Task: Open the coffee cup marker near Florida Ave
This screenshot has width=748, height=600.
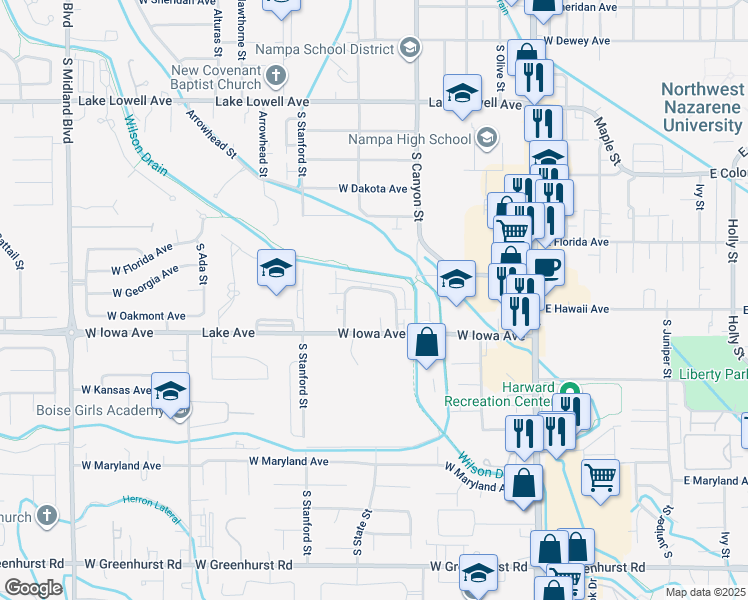Action: click(x=546, y=268)
